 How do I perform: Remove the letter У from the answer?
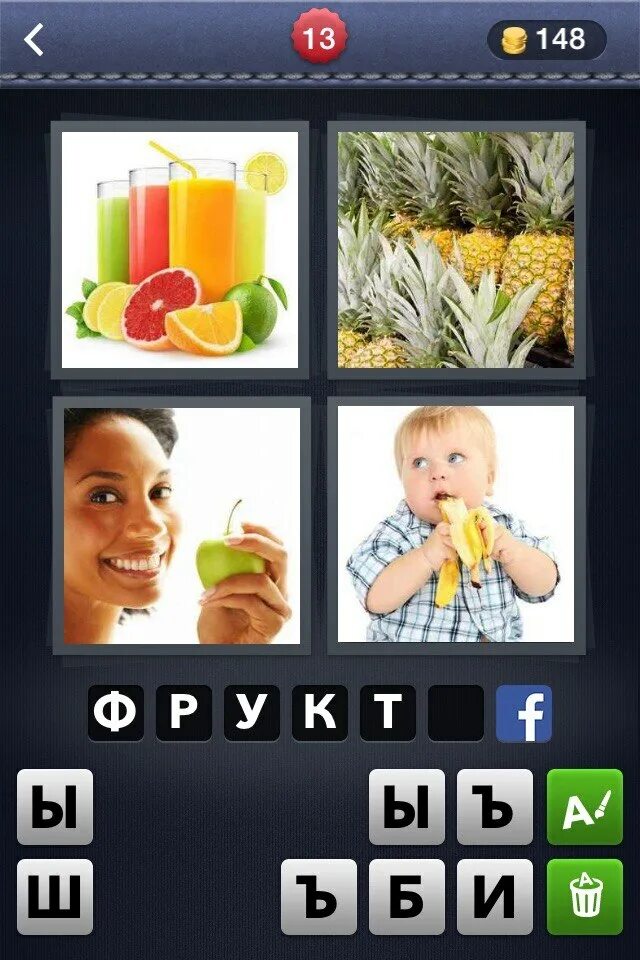coord(252,713)
